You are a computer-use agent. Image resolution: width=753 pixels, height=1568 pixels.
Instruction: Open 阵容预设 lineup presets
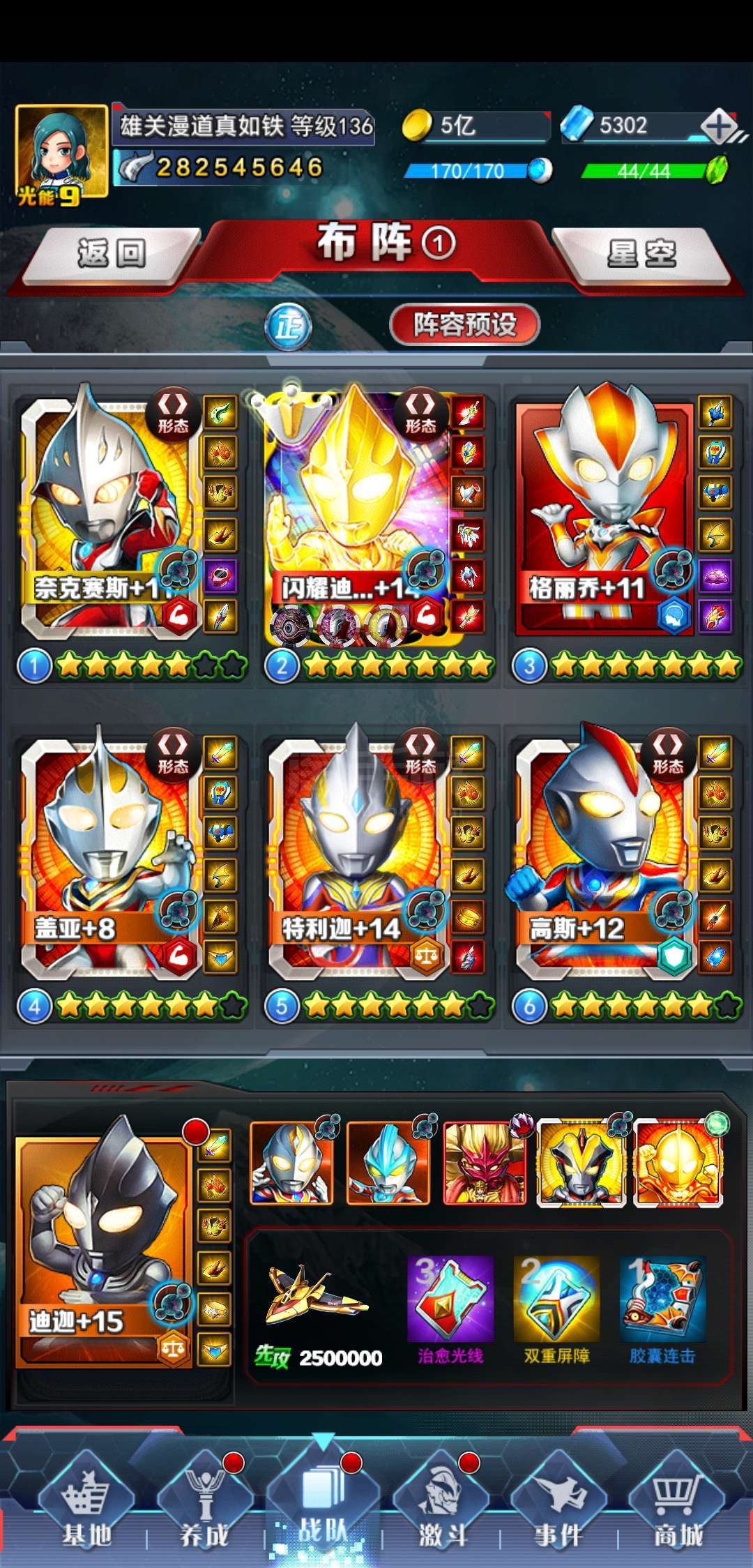(464, 324)
